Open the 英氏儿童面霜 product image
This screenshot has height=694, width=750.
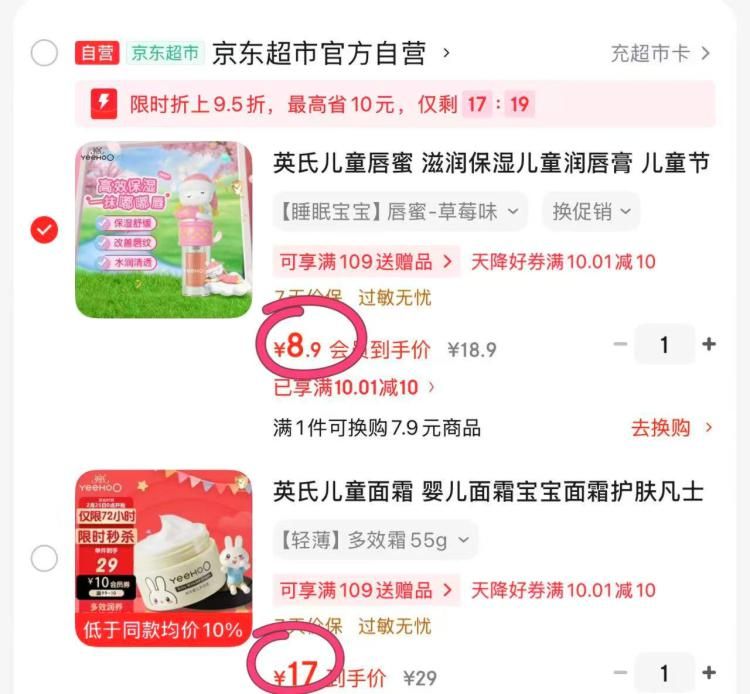click(x=164, y=558)
